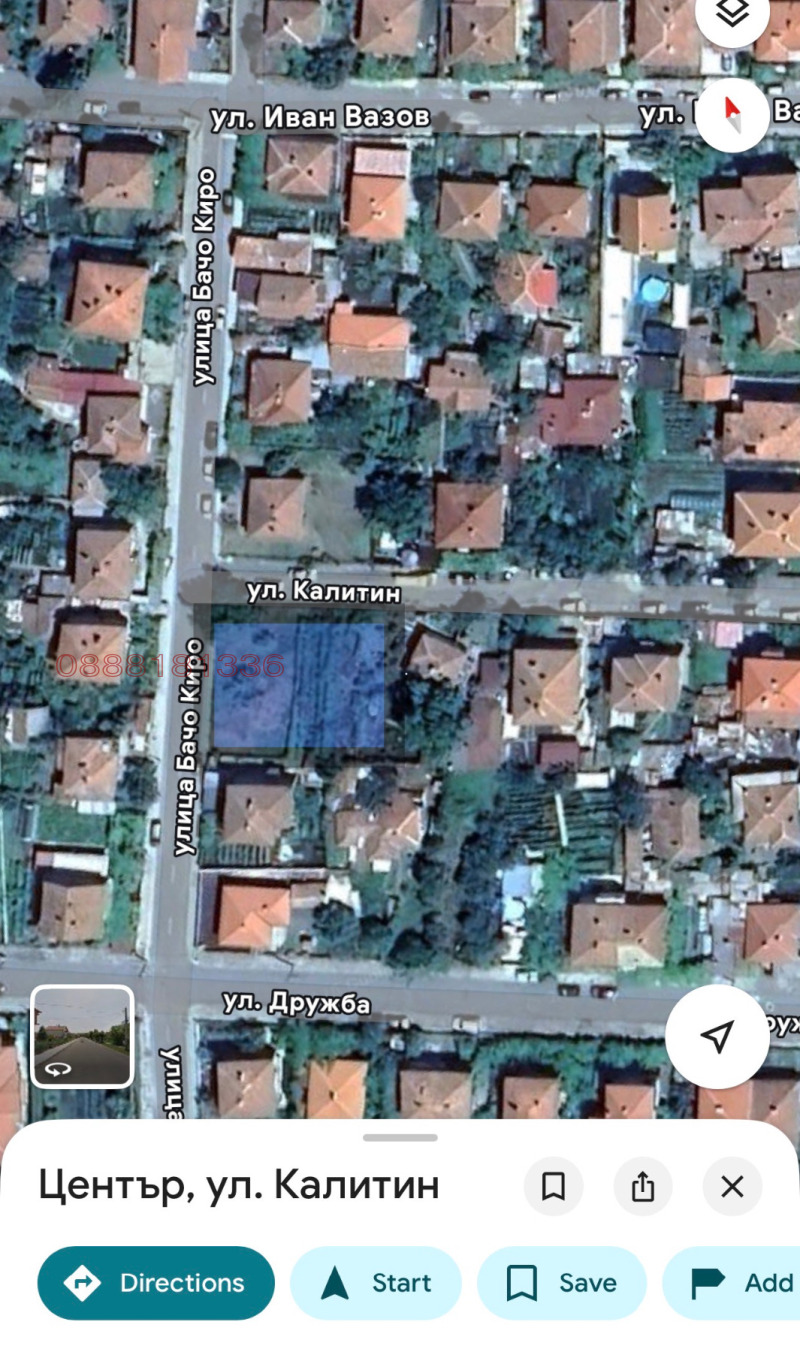Viewport: 800px width, 1352px height.
Task: Tap the Save bookmark icon on the Save button
Action: [523, 1282]
